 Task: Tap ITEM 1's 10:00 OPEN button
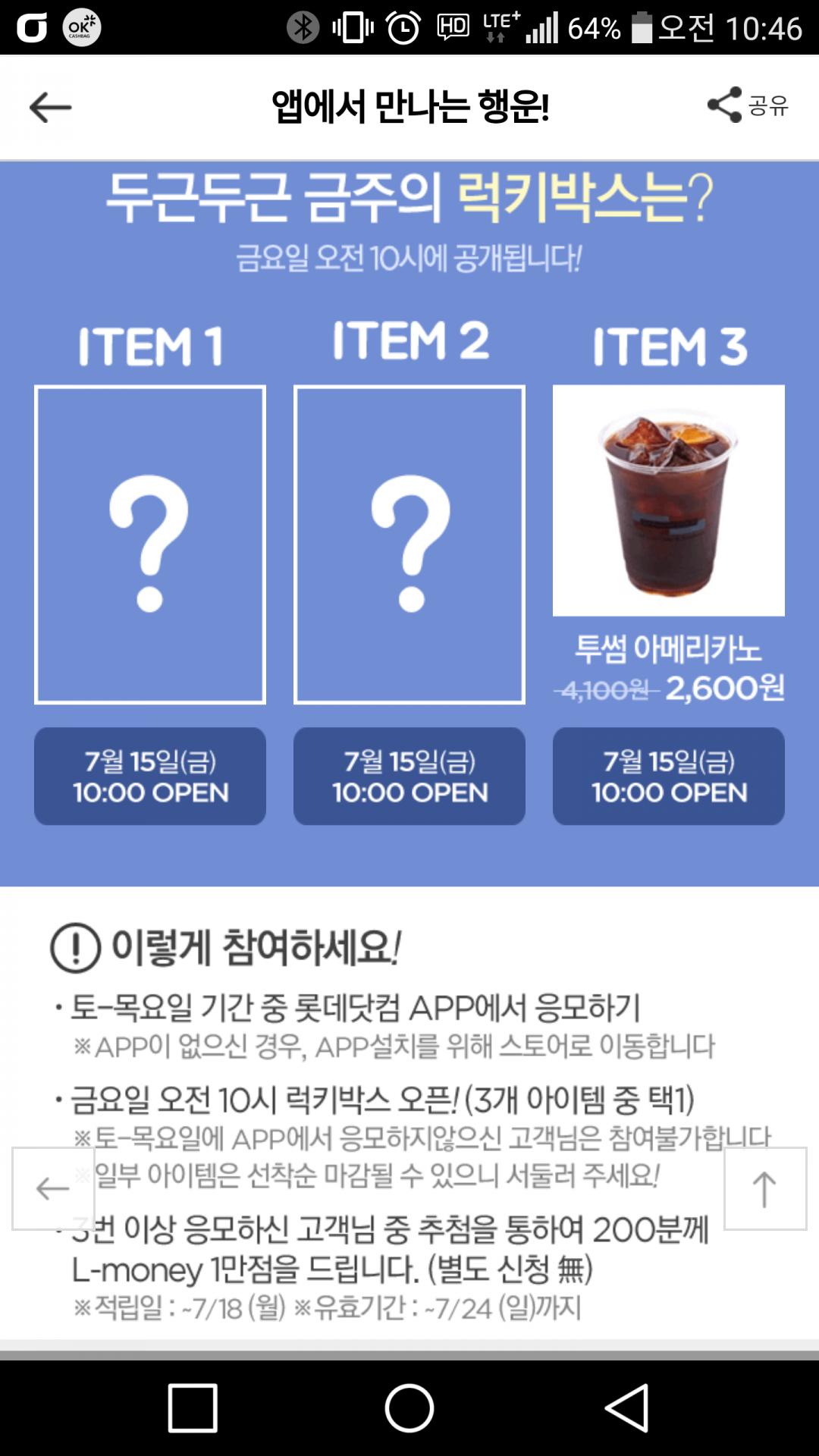click(x=150, y=777)
